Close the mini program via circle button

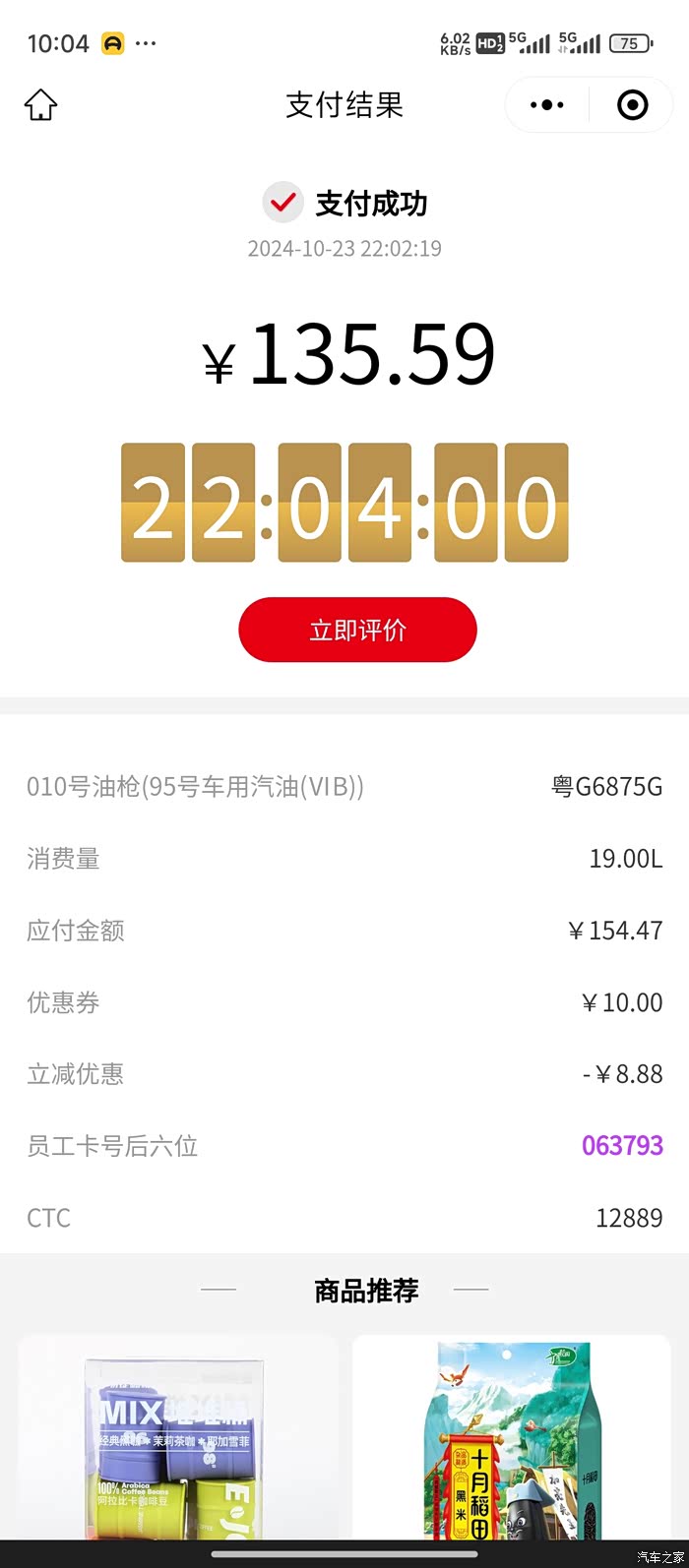click(632, 104)
